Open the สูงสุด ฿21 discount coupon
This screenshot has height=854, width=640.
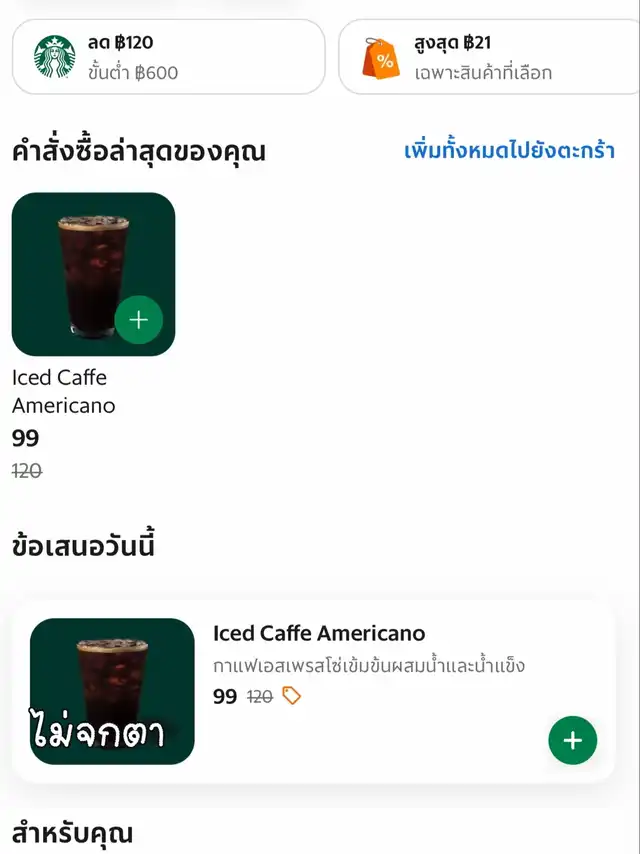(490, 57)
